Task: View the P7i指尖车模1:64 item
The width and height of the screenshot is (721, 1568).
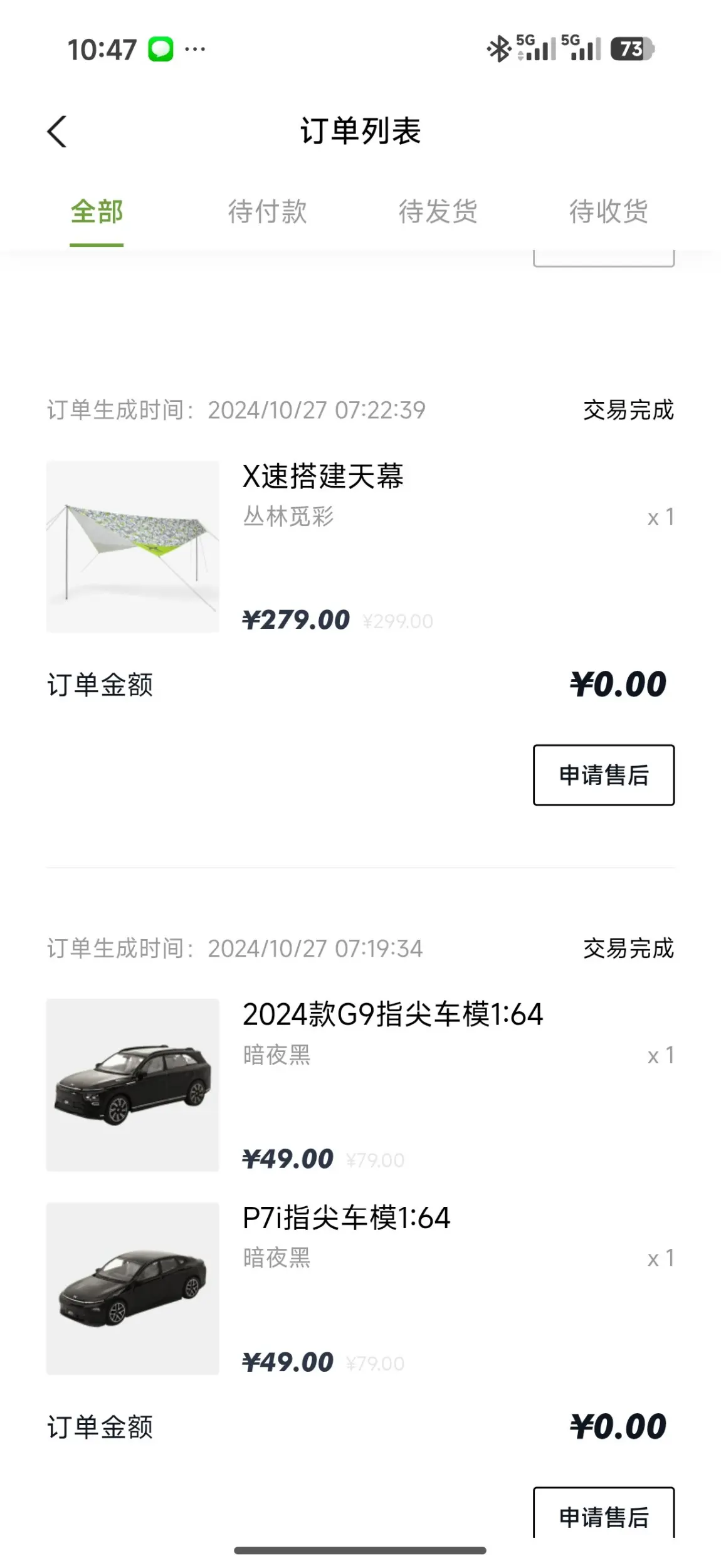Action: pyautogui.click(x=346, y=1218)
